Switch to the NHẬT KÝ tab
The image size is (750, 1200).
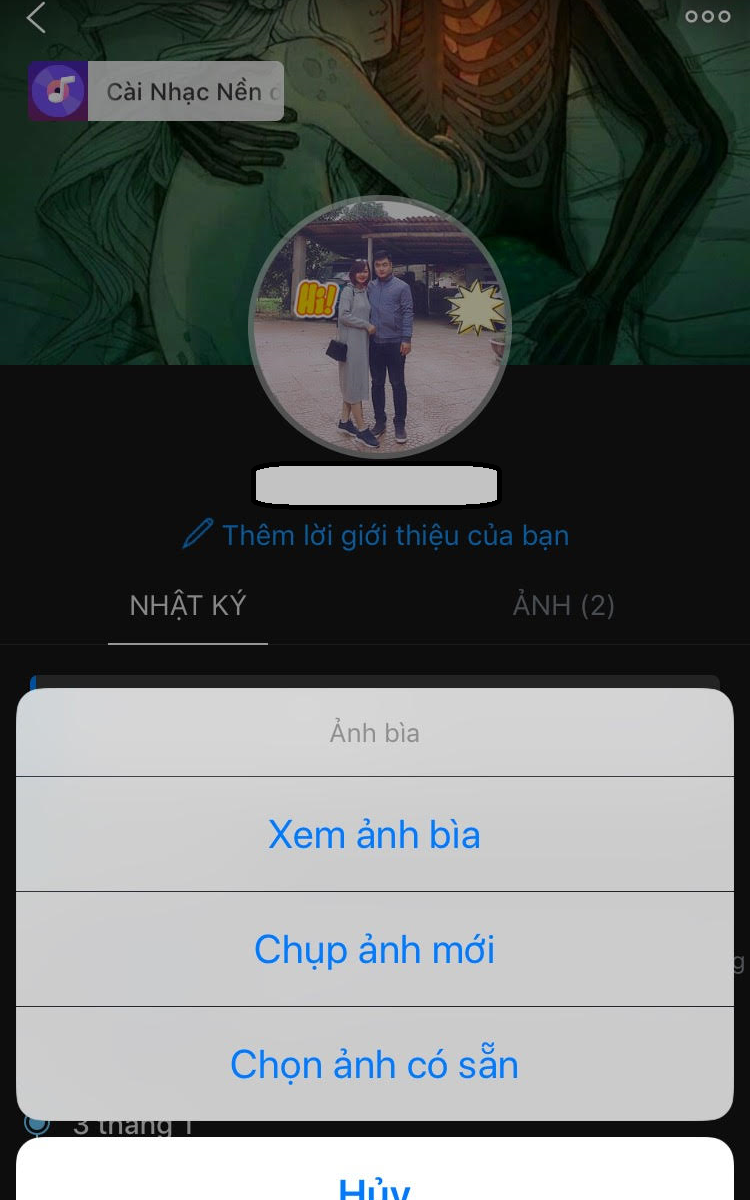[188, 606]
